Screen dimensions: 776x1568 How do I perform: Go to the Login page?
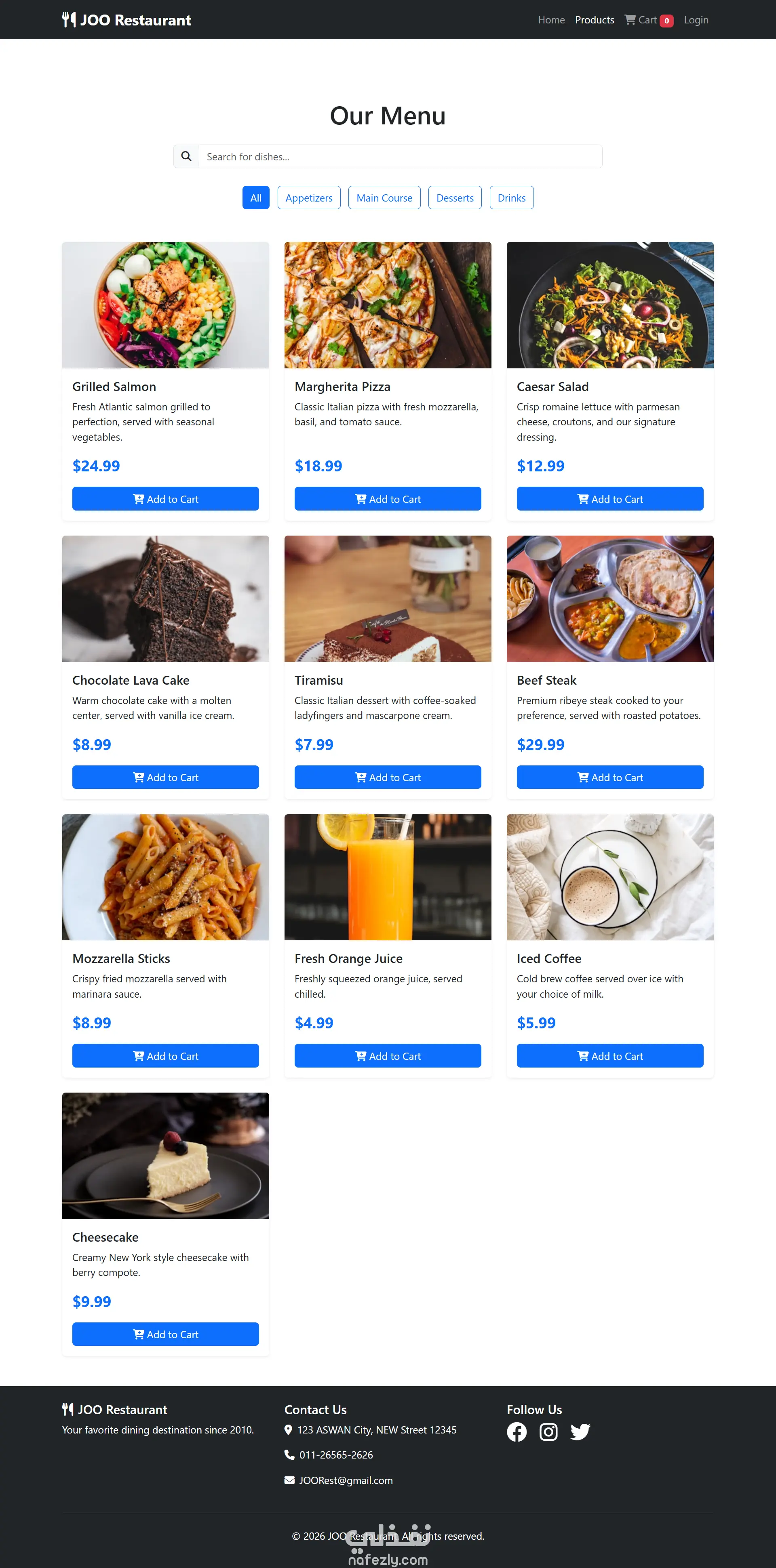[x=696, y=20]
